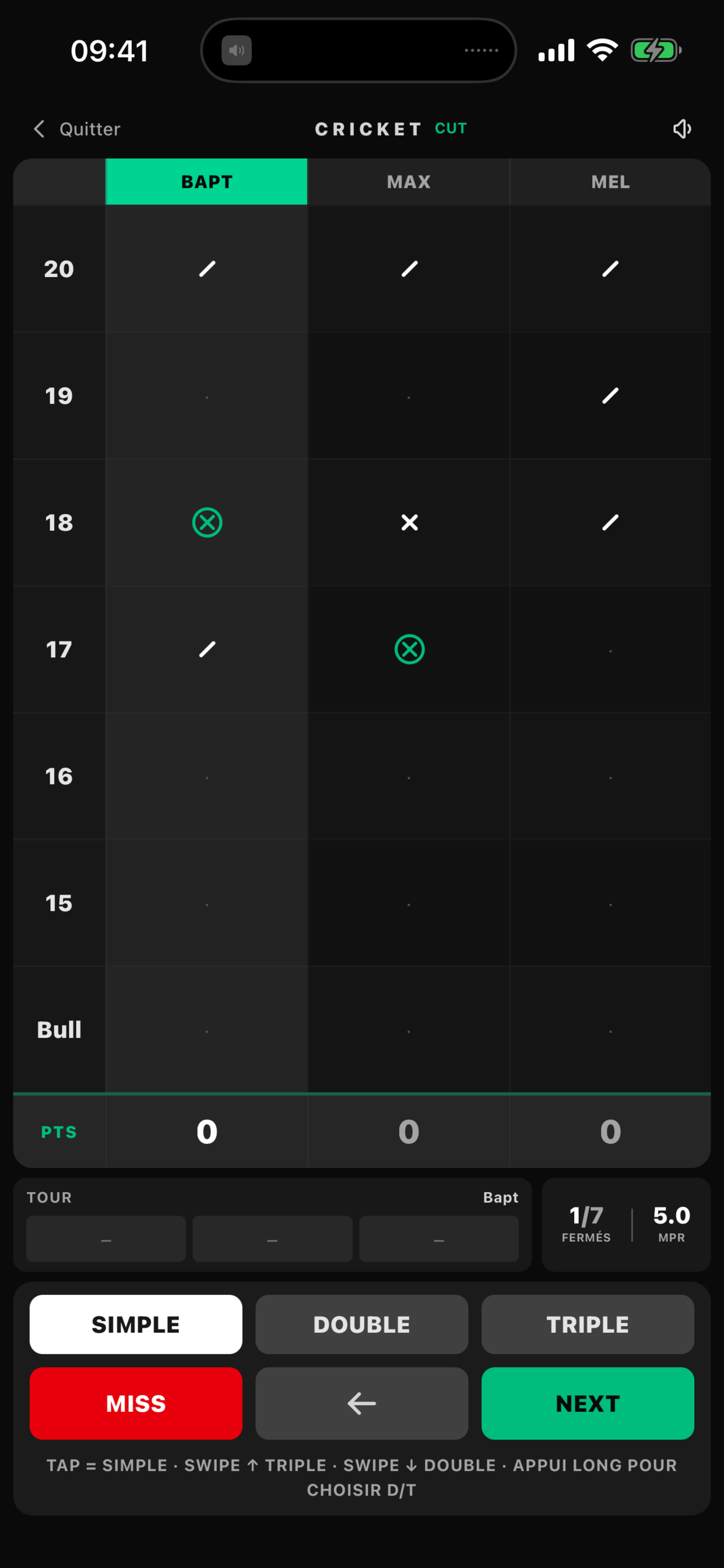This screenshot has width=724, height=1568.
Task: Select MEL's column header
Action: (610, 181)
